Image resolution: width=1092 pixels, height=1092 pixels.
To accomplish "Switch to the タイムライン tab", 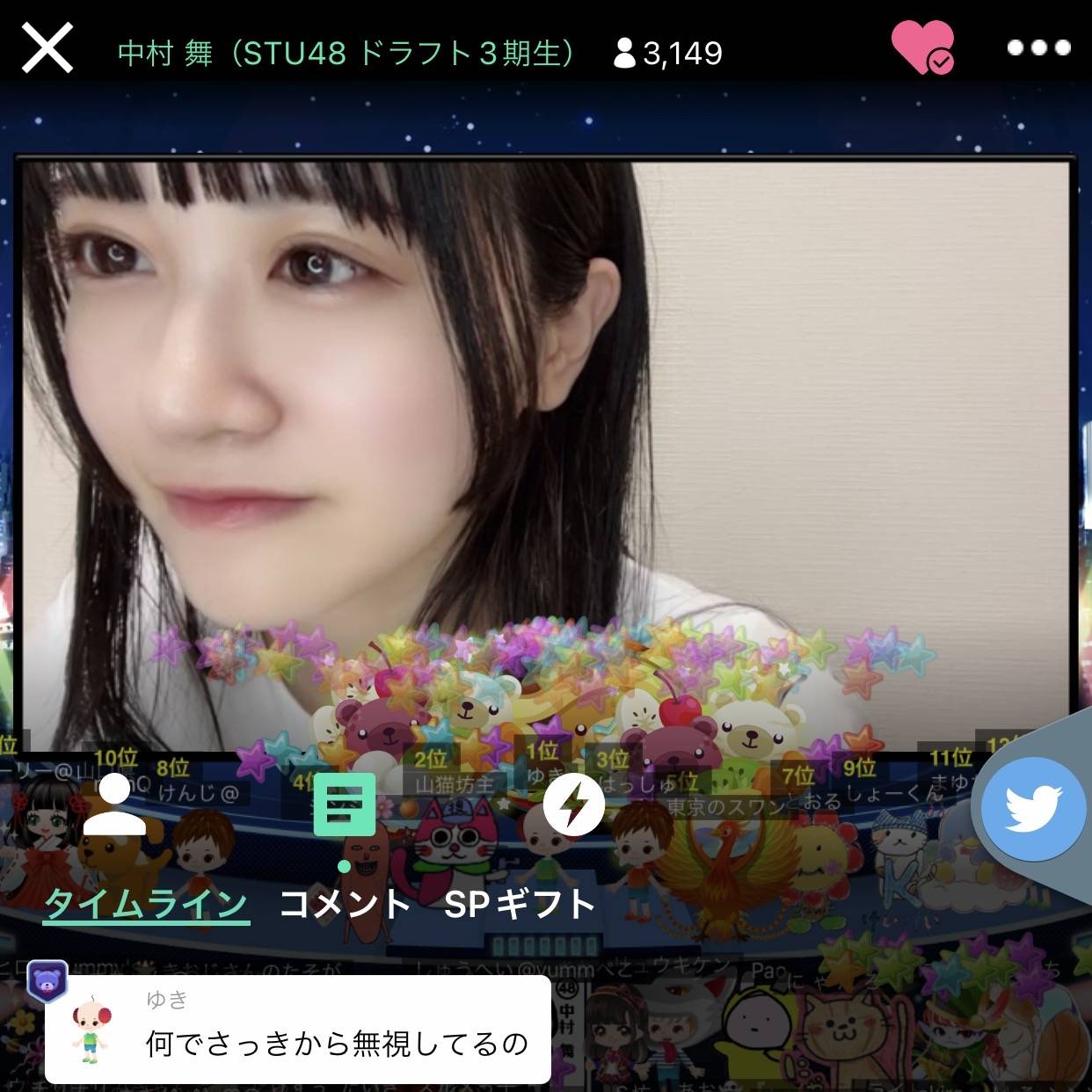I will (147, 904).
